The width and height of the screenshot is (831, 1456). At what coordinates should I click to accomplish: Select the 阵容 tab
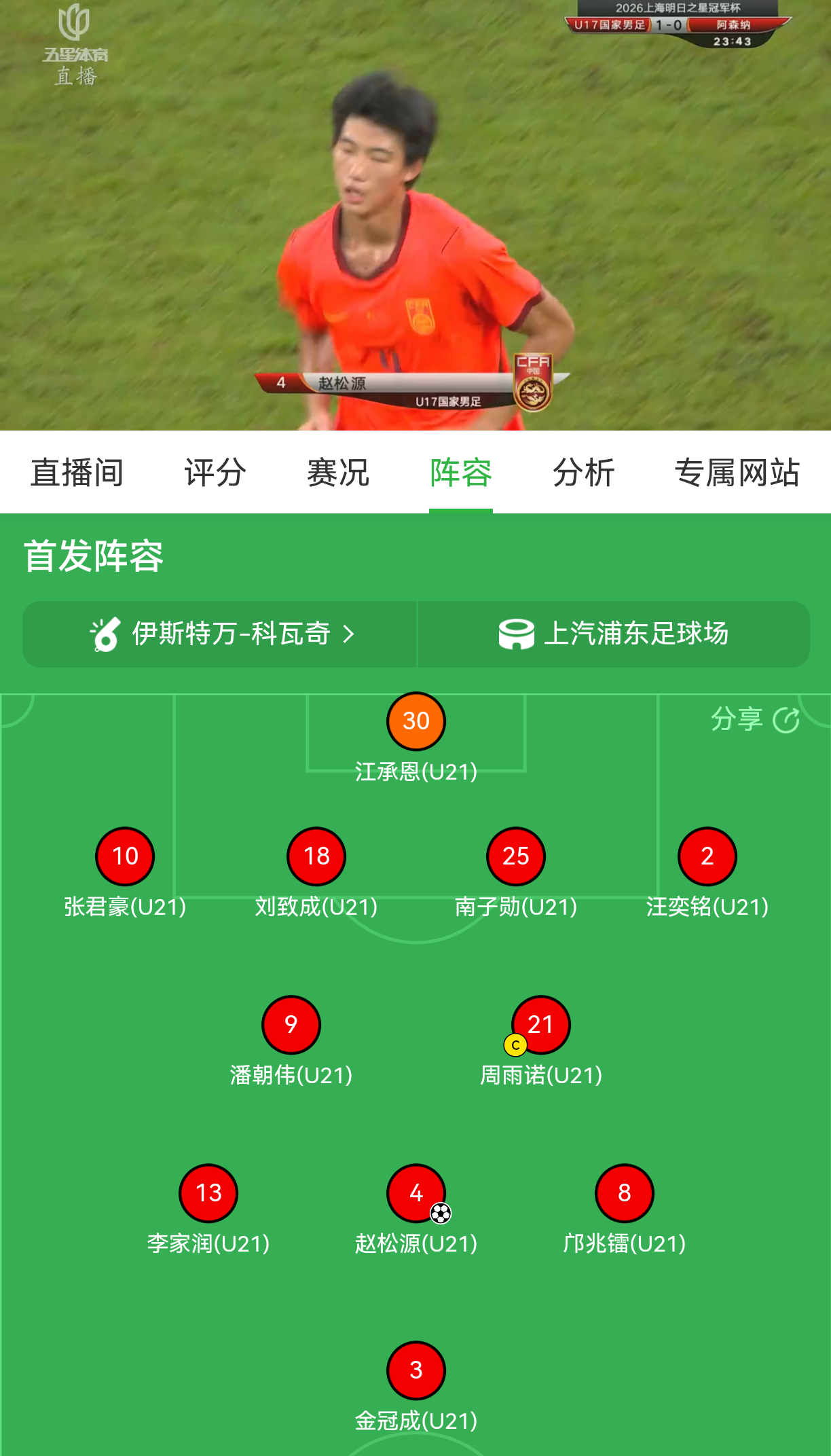pyautogui.click(x=461, y=472)
